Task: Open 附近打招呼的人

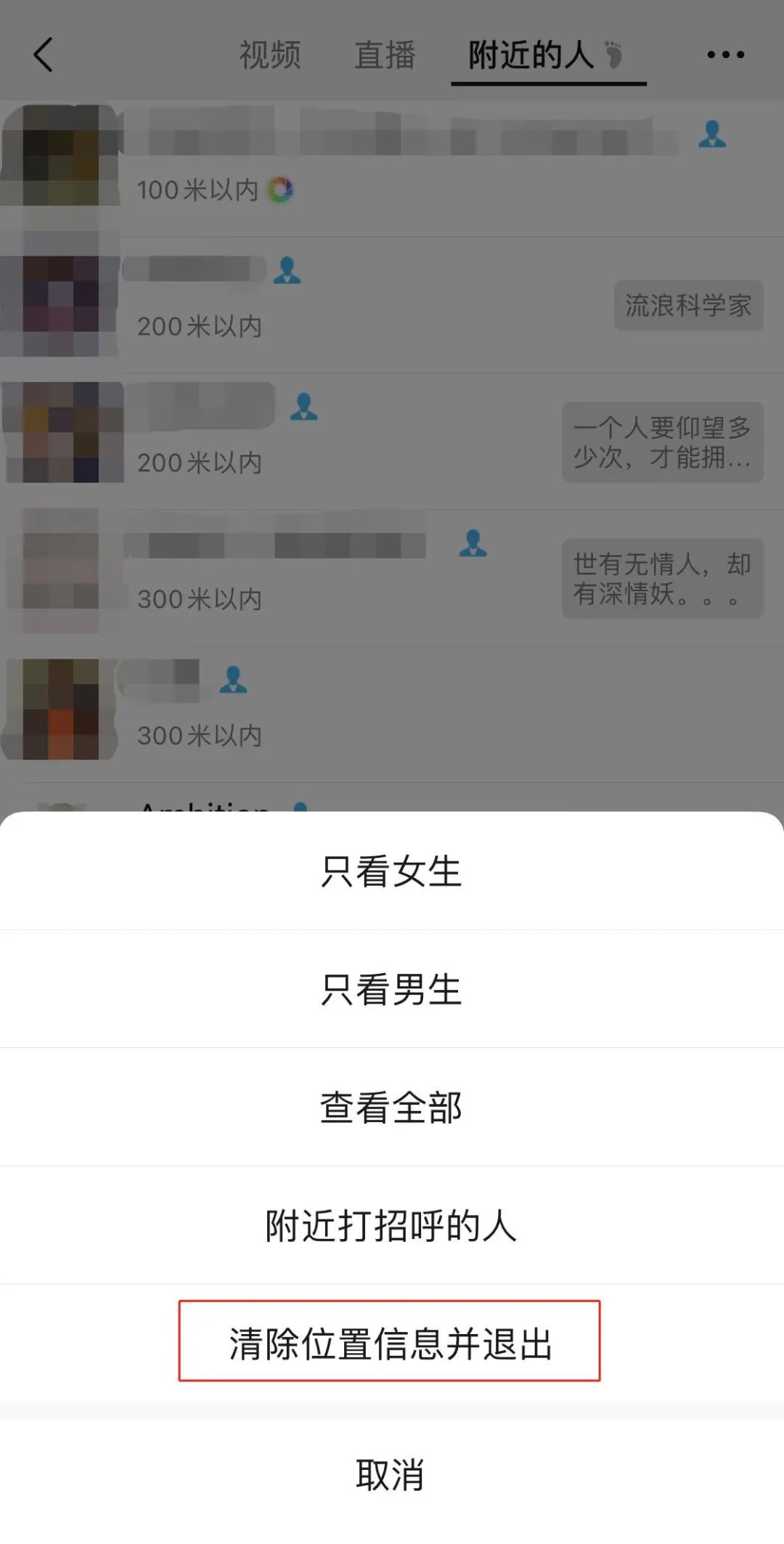Action: pyautogui.click(x=391, y=1226)
